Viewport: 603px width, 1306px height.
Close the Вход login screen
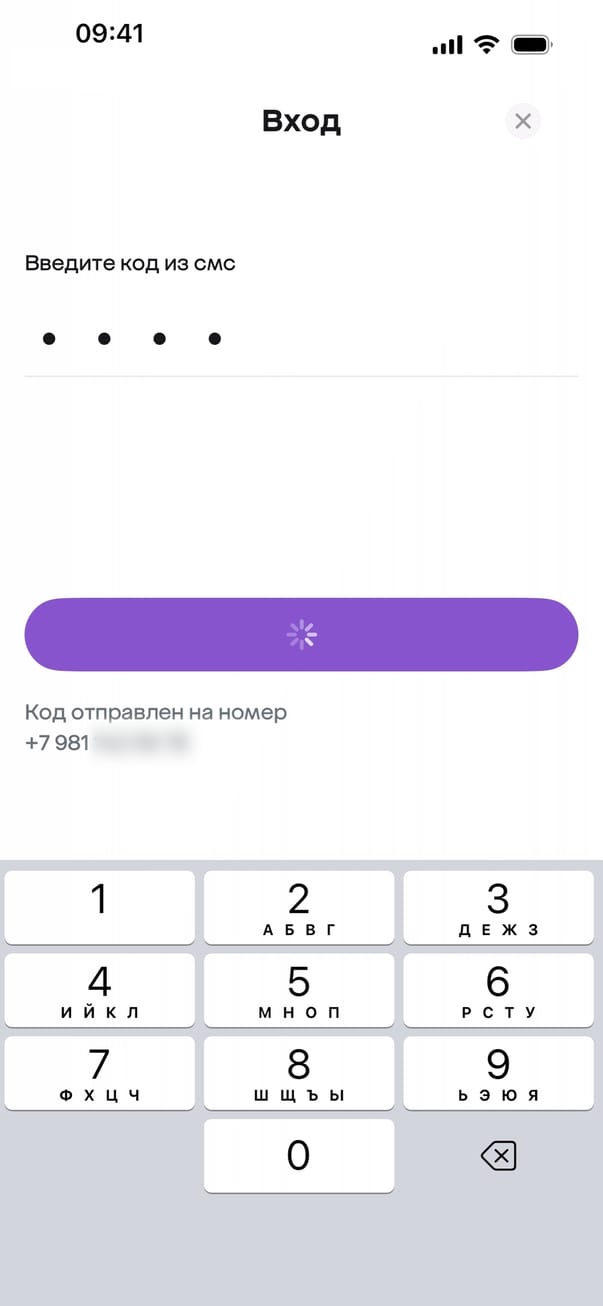[522, 122]
